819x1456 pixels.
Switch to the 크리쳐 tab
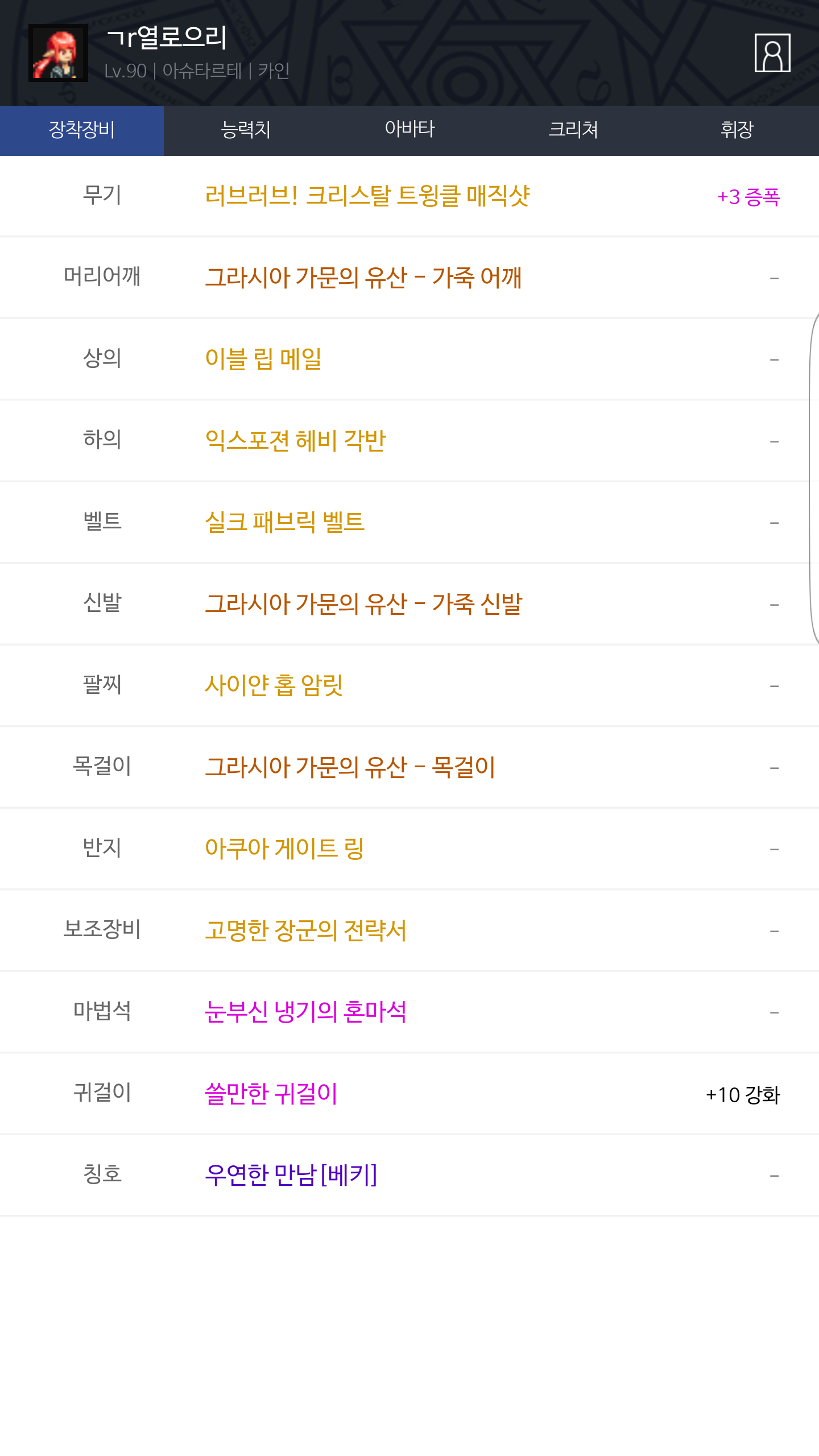tap(573, 130)
